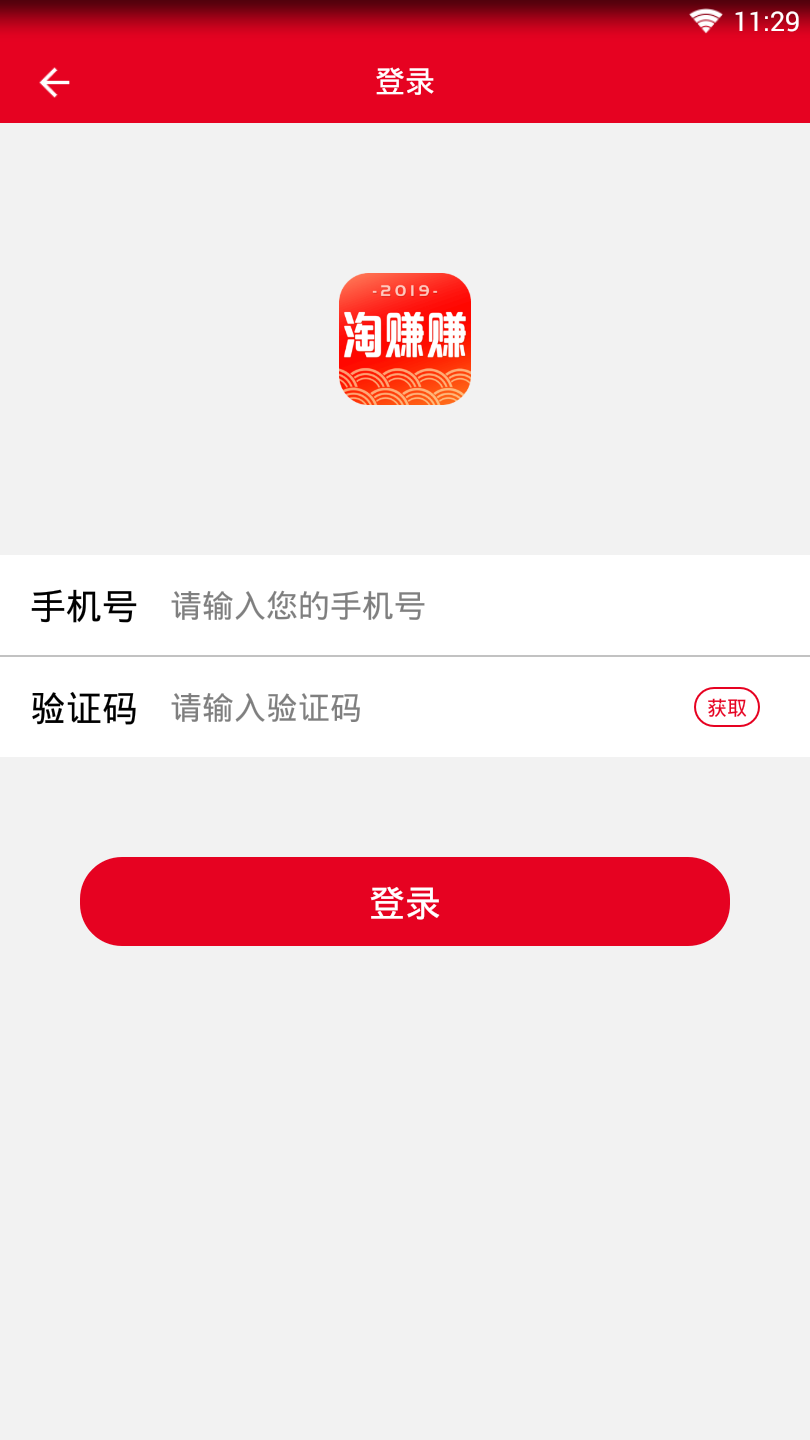Tap 登录 to submit the login form
Viewport: 810px width, 1440px height.
point(405,901)
